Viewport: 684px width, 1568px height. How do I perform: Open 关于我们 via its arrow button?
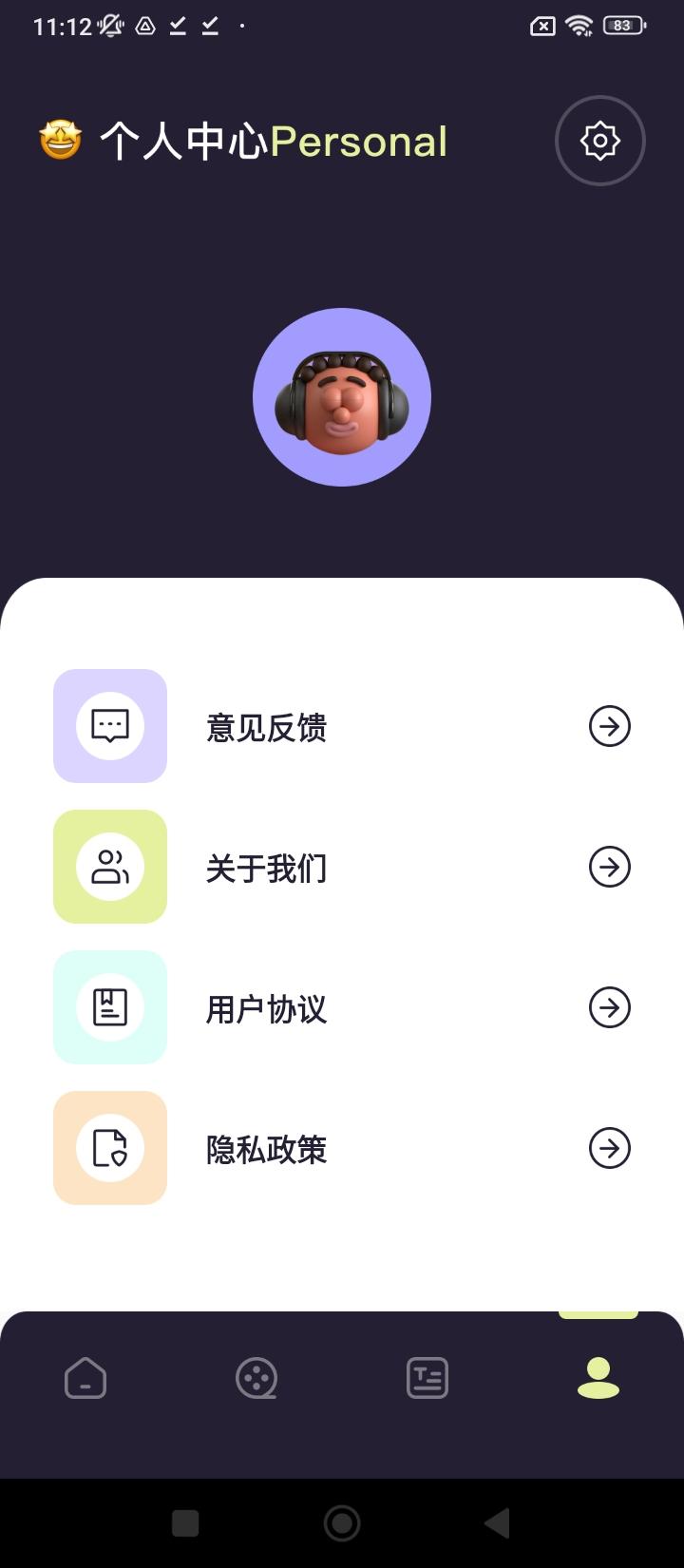point(609,867)
